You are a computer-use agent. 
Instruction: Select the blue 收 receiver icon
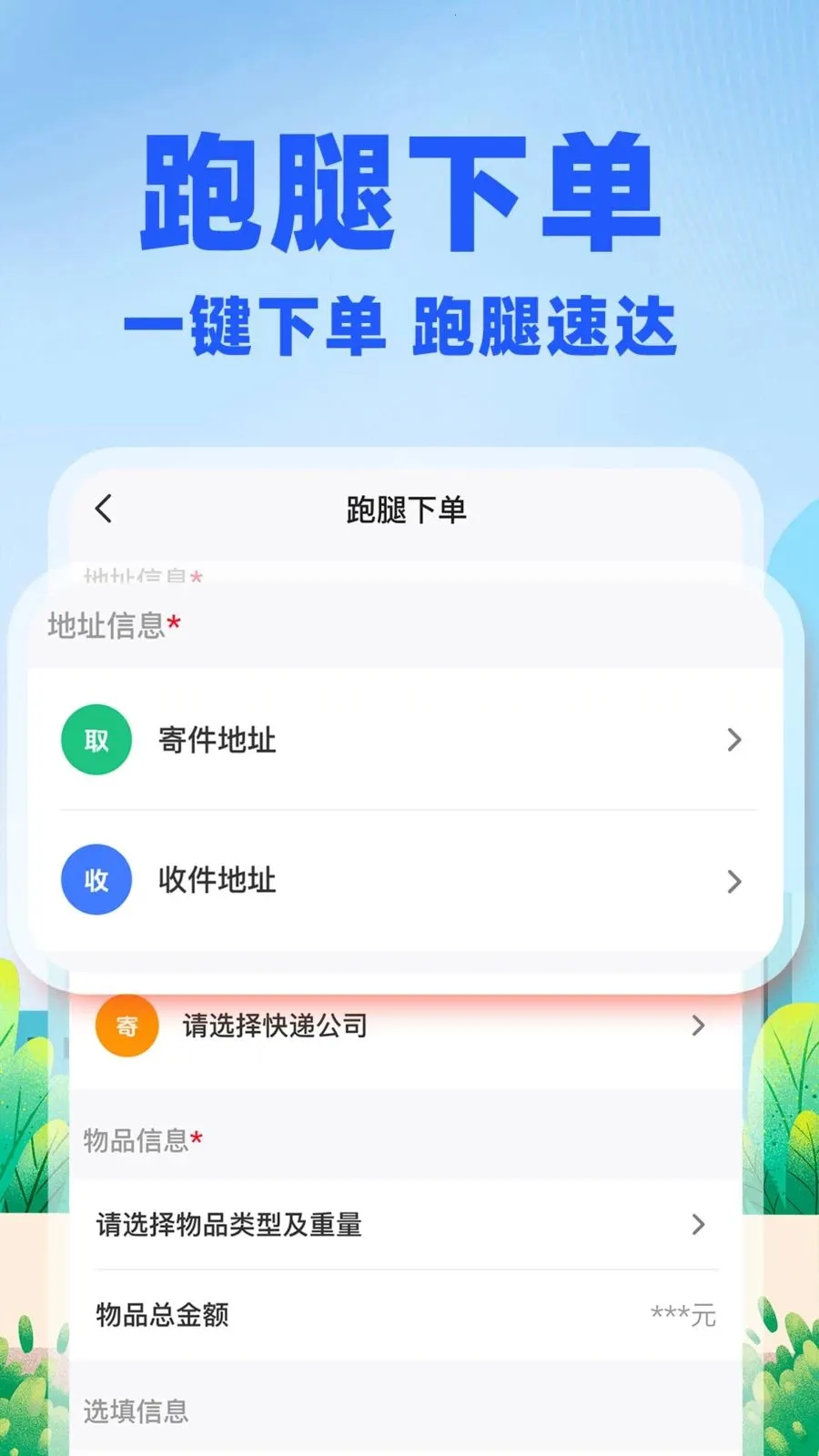point(96,880)
